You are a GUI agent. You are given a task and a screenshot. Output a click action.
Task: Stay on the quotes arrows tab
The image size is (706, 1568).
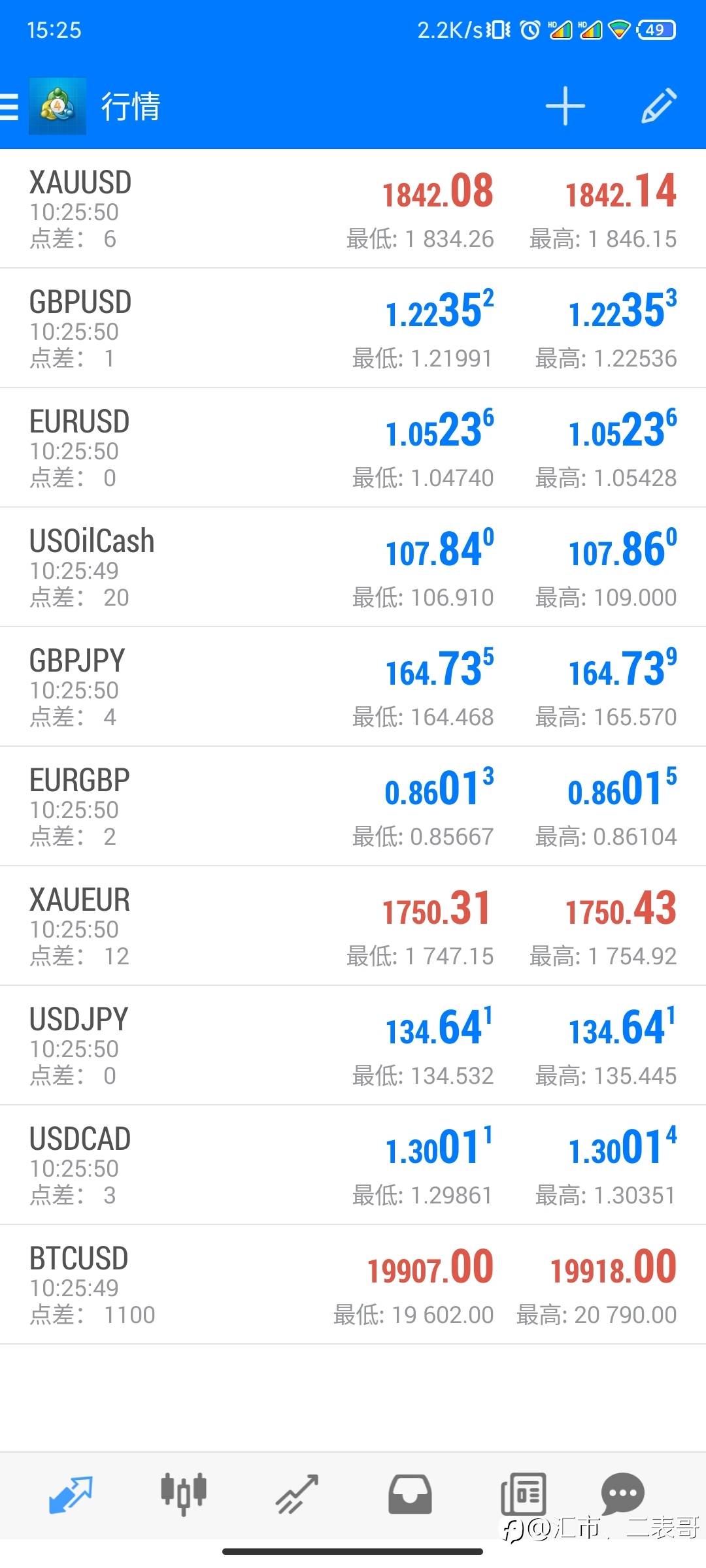(71, 1494)
